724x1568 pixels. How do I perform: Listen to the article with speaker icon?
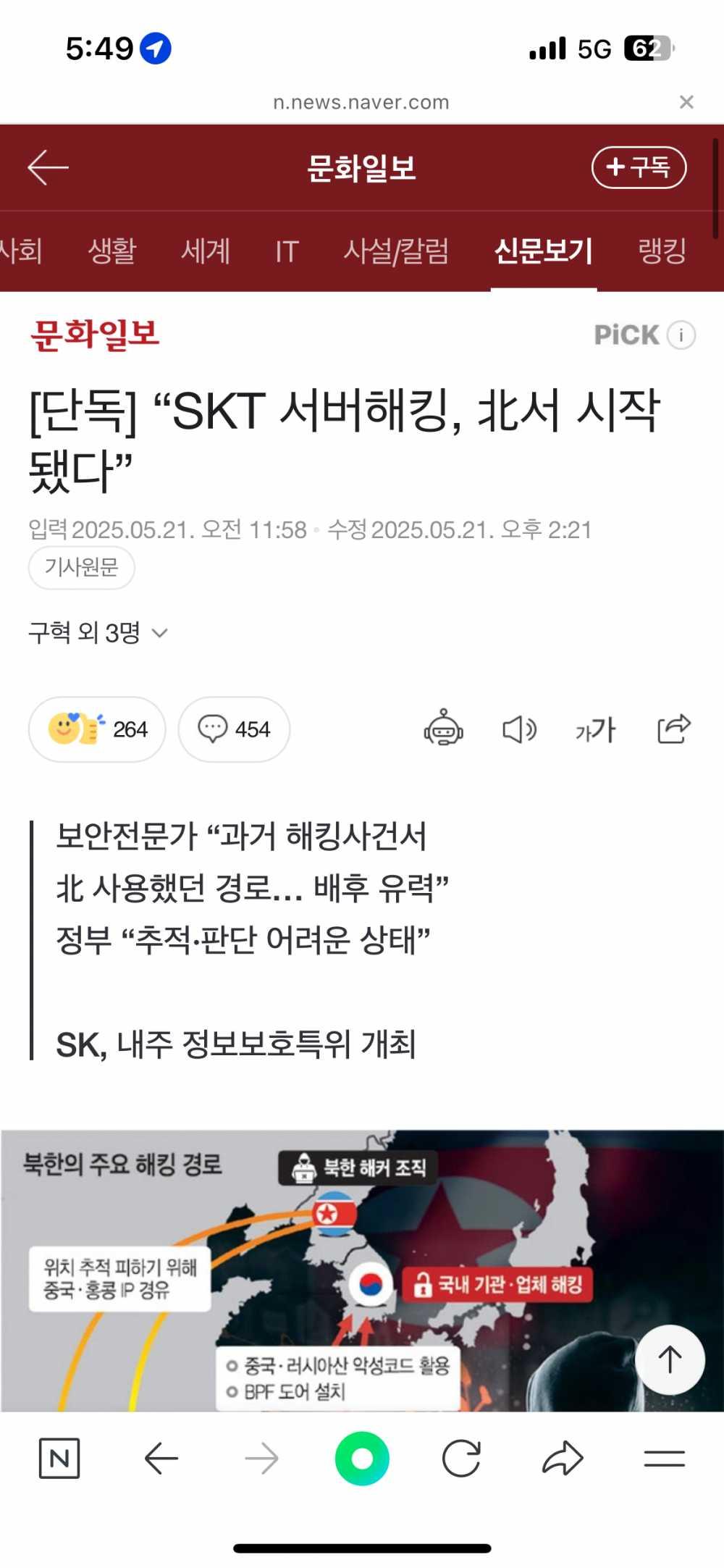click(x=519, y=729)
